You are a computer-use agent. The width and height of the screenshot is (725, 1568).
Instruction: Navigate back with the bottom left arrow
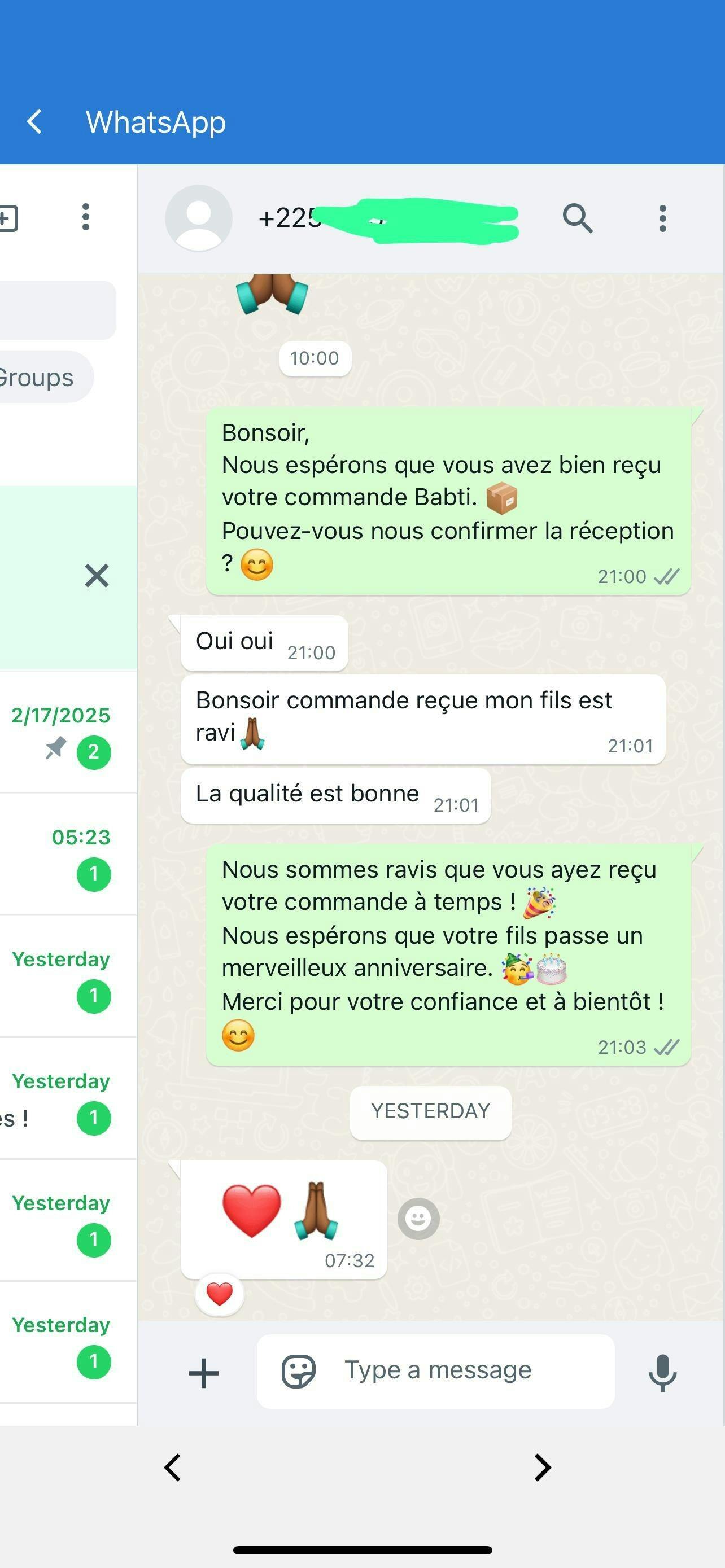173,1467
